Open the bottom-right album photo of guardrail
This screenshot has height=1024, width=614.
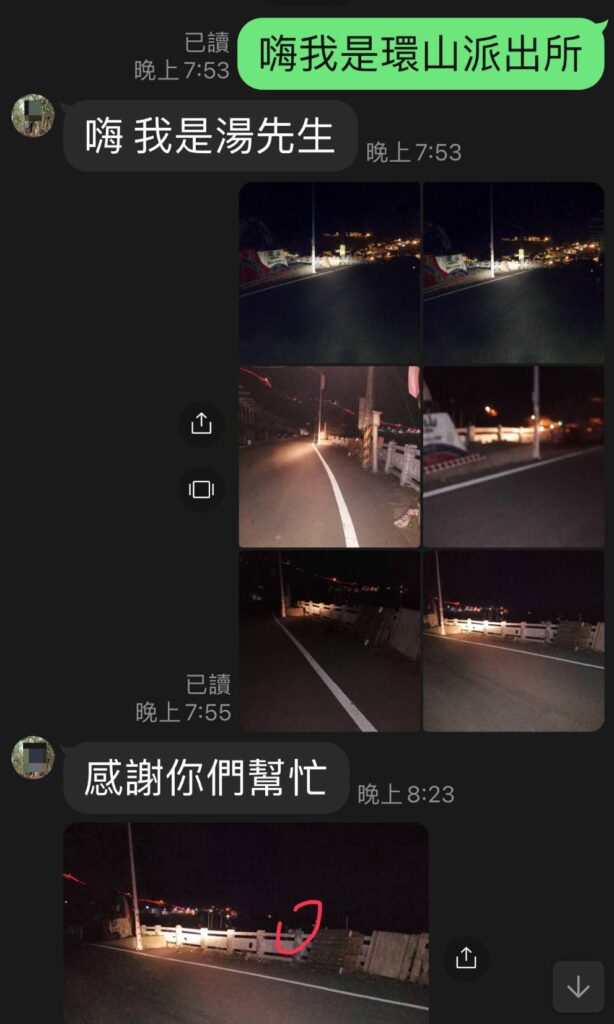(513, 640)
